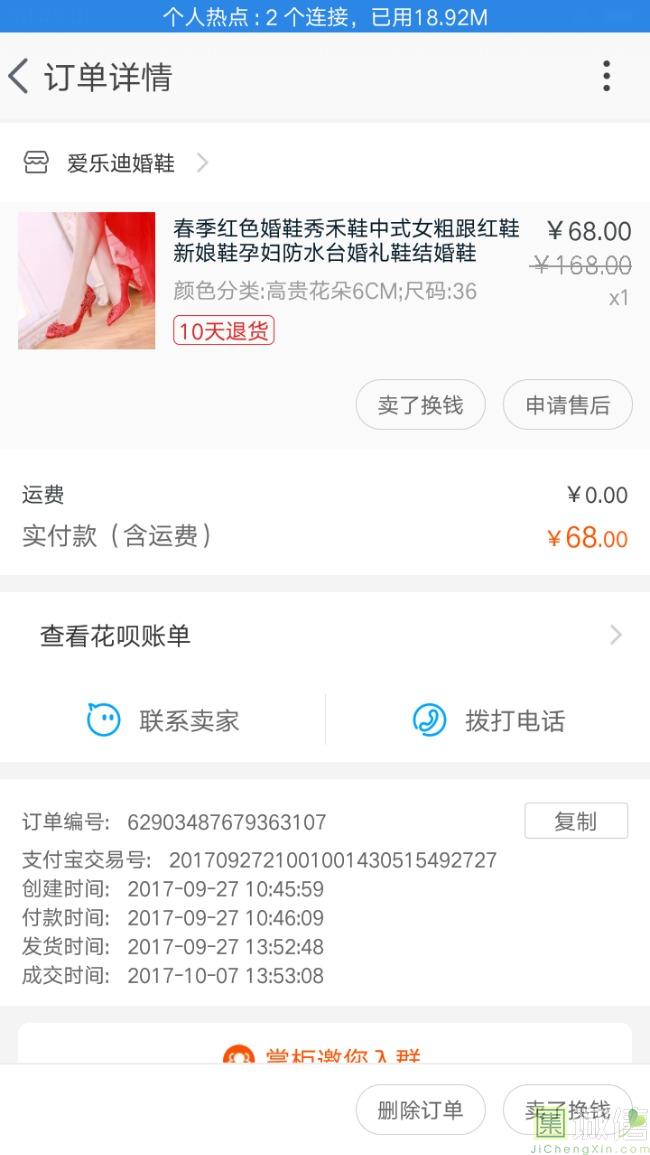Call the seller with 拨打电话

[x=489, y=720]
